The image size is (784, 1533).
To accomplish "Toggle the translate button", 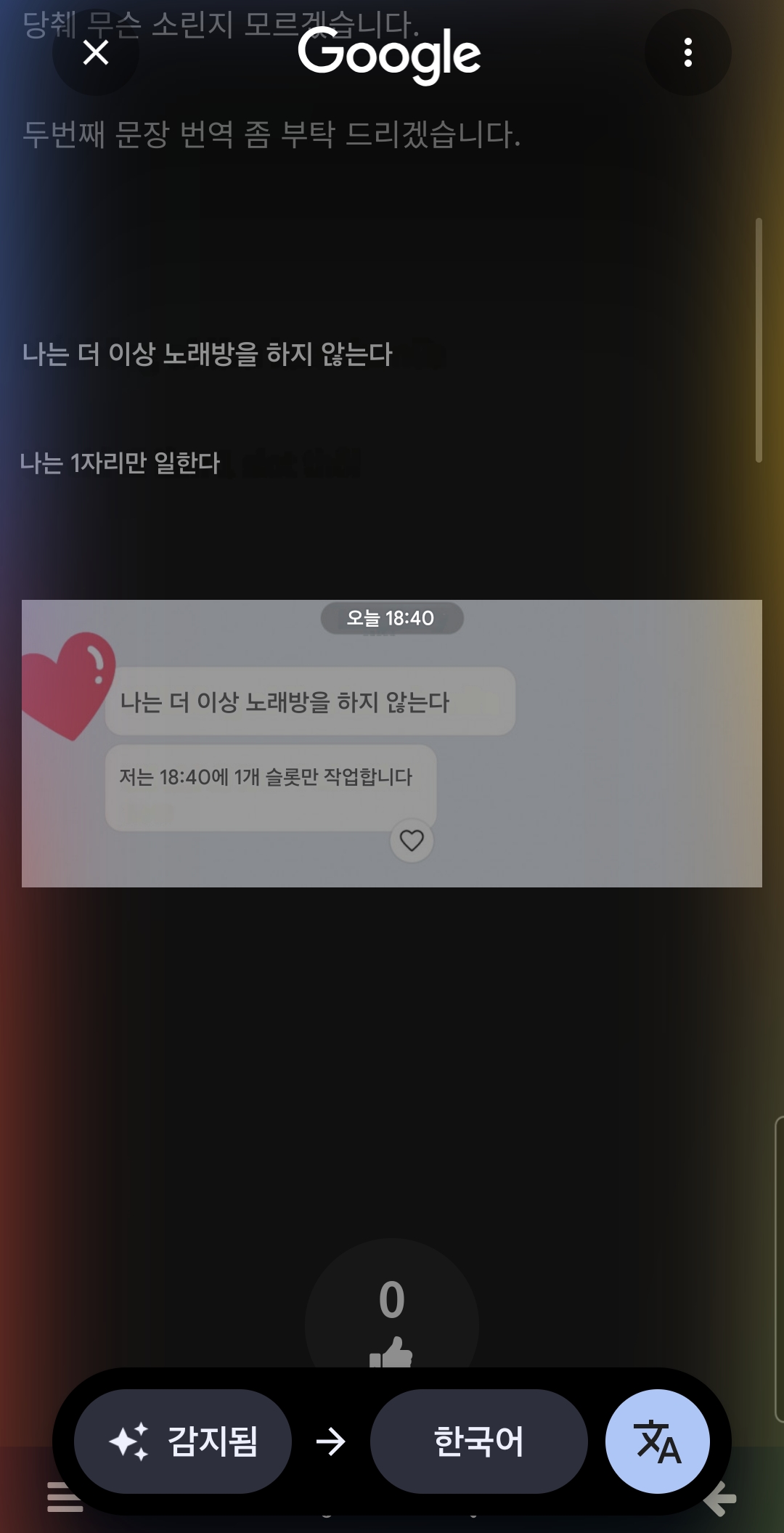I will (657, 1441).
